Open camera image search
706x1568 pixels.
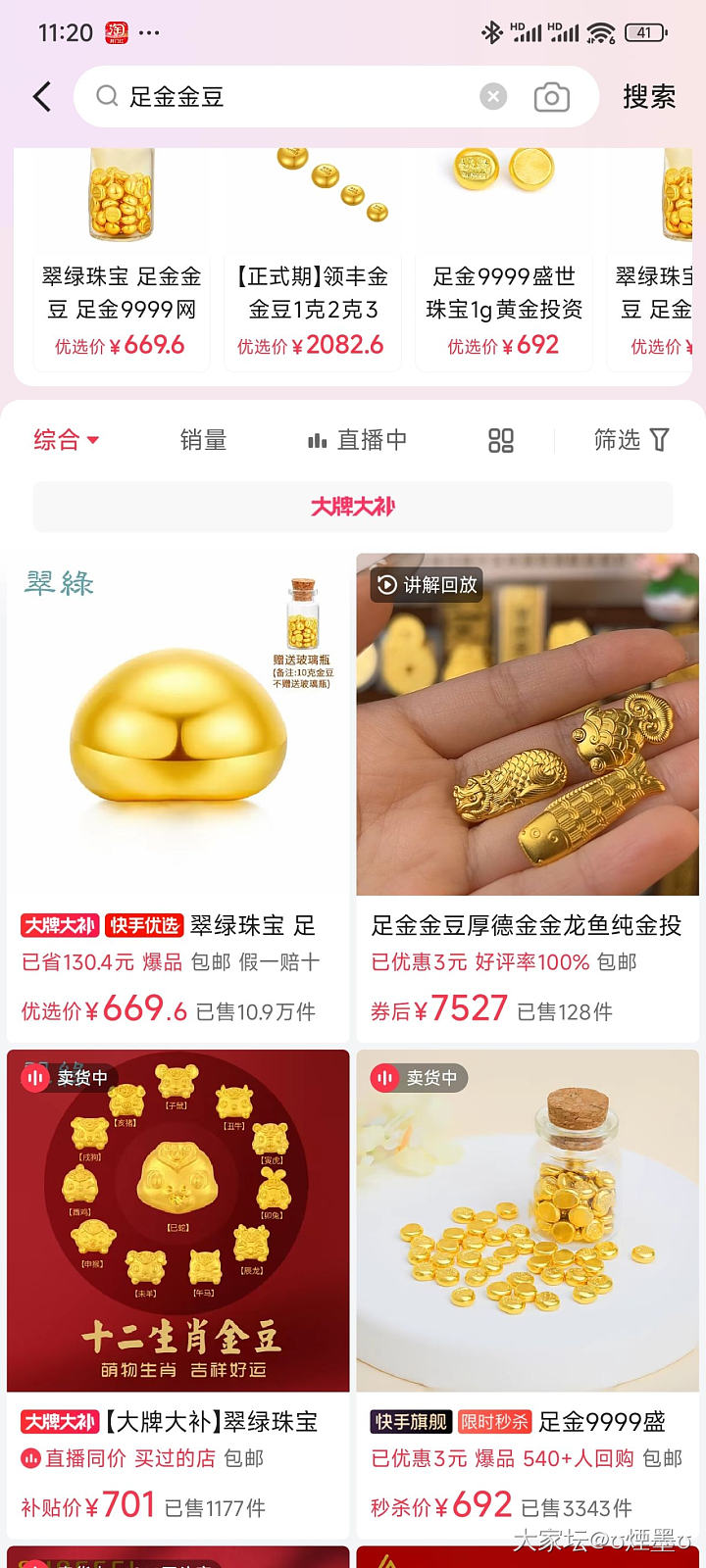pos(551,97)
